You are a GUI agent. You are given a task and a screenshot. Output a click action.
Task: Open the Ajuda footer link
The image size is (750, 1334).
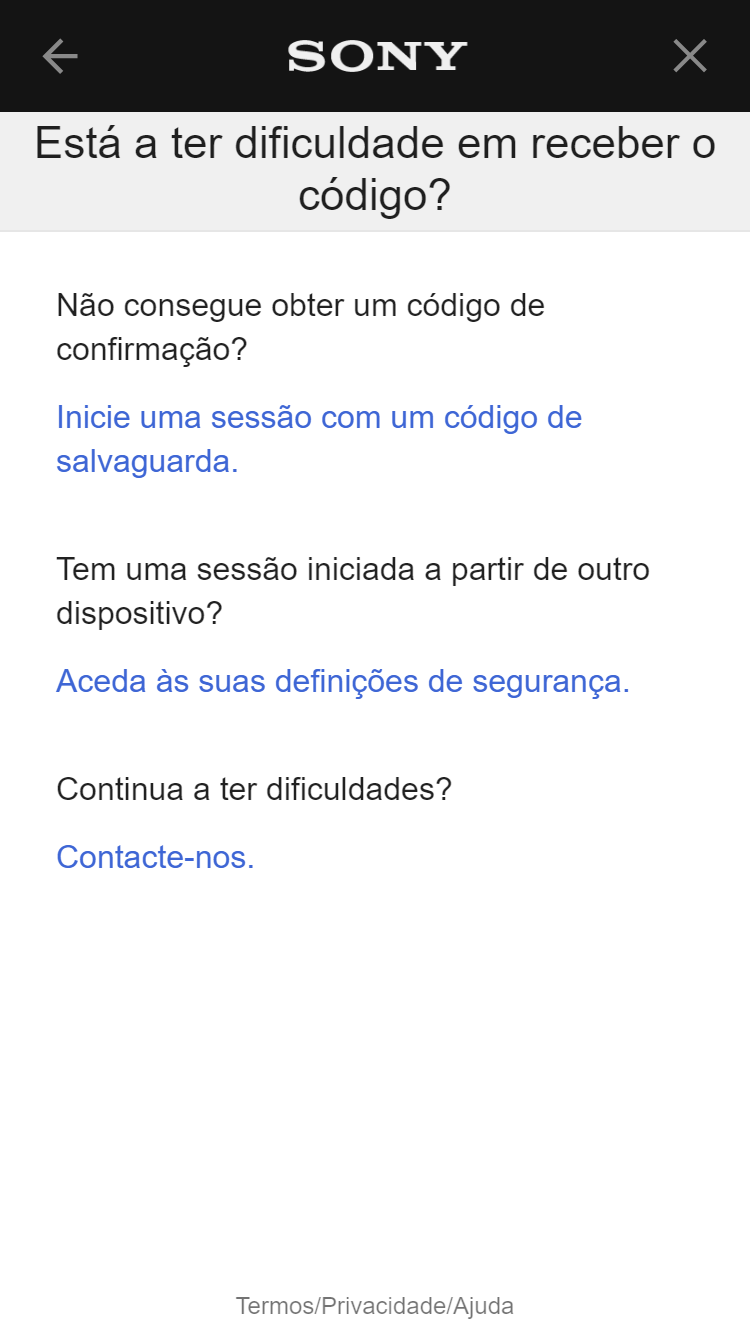[484, 1306]
